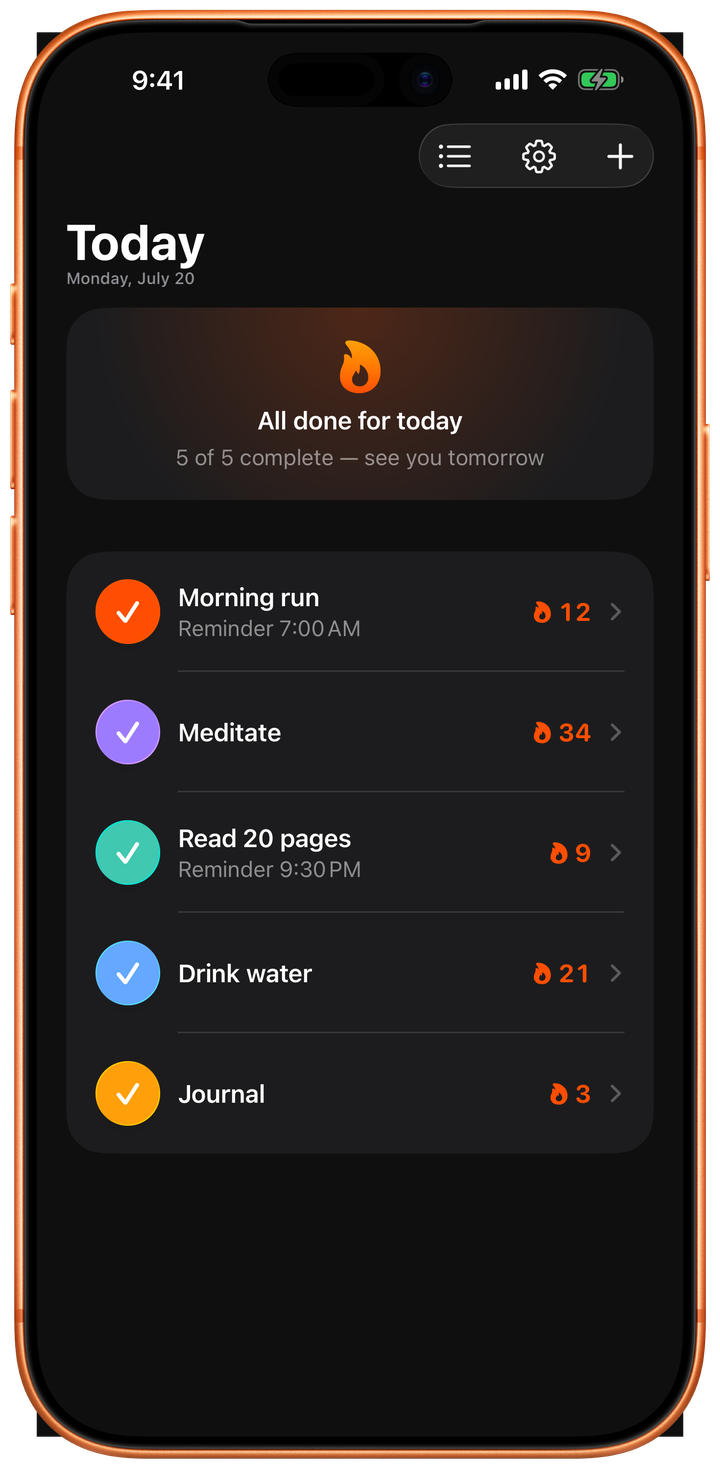Toggle the Read 20 pages checkmark
720x1469 pixels.
point(128,853)
